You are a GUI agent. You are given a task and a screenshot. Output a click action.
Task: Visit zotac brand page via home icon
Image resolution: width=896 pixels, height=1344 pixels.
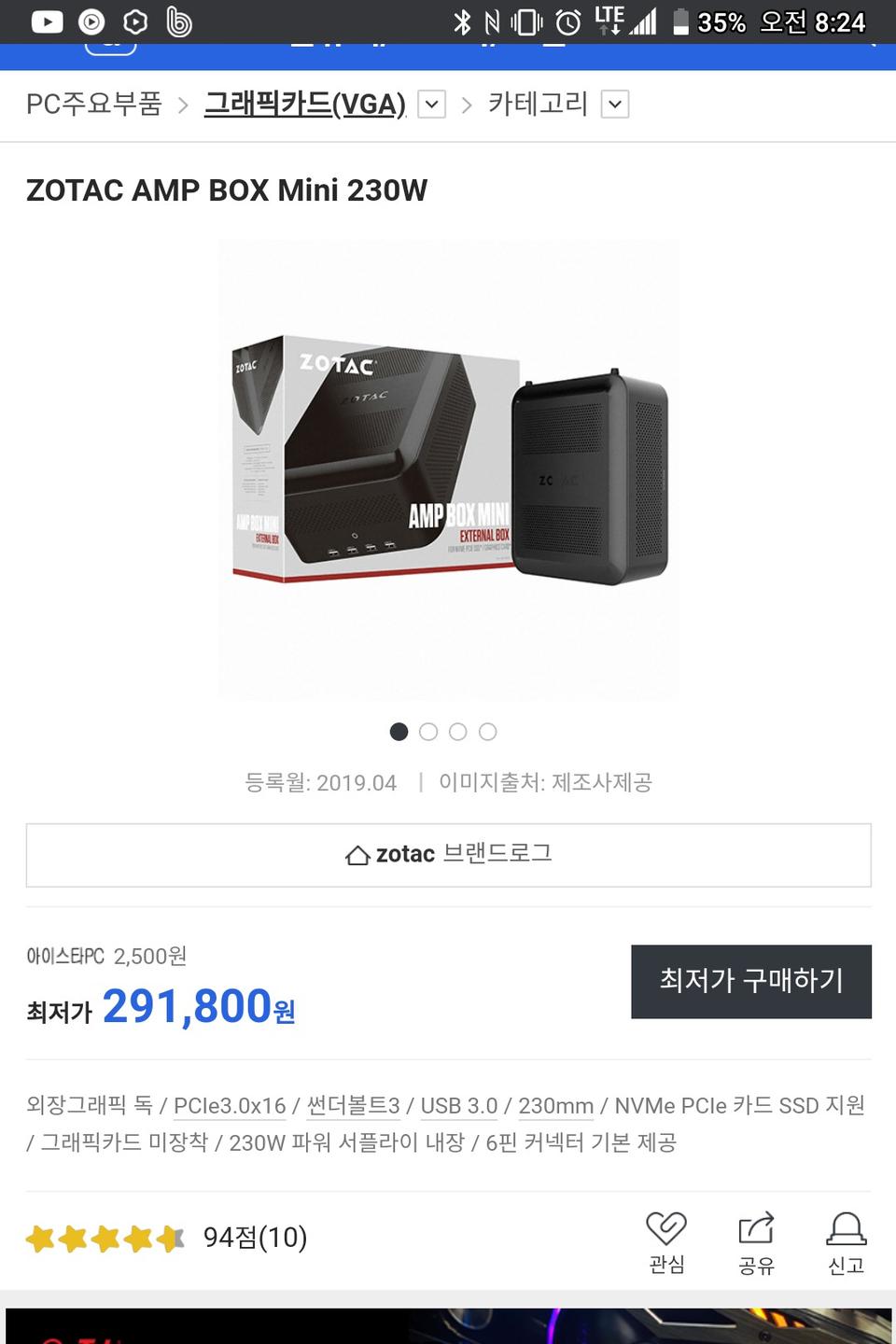[357, 854]
